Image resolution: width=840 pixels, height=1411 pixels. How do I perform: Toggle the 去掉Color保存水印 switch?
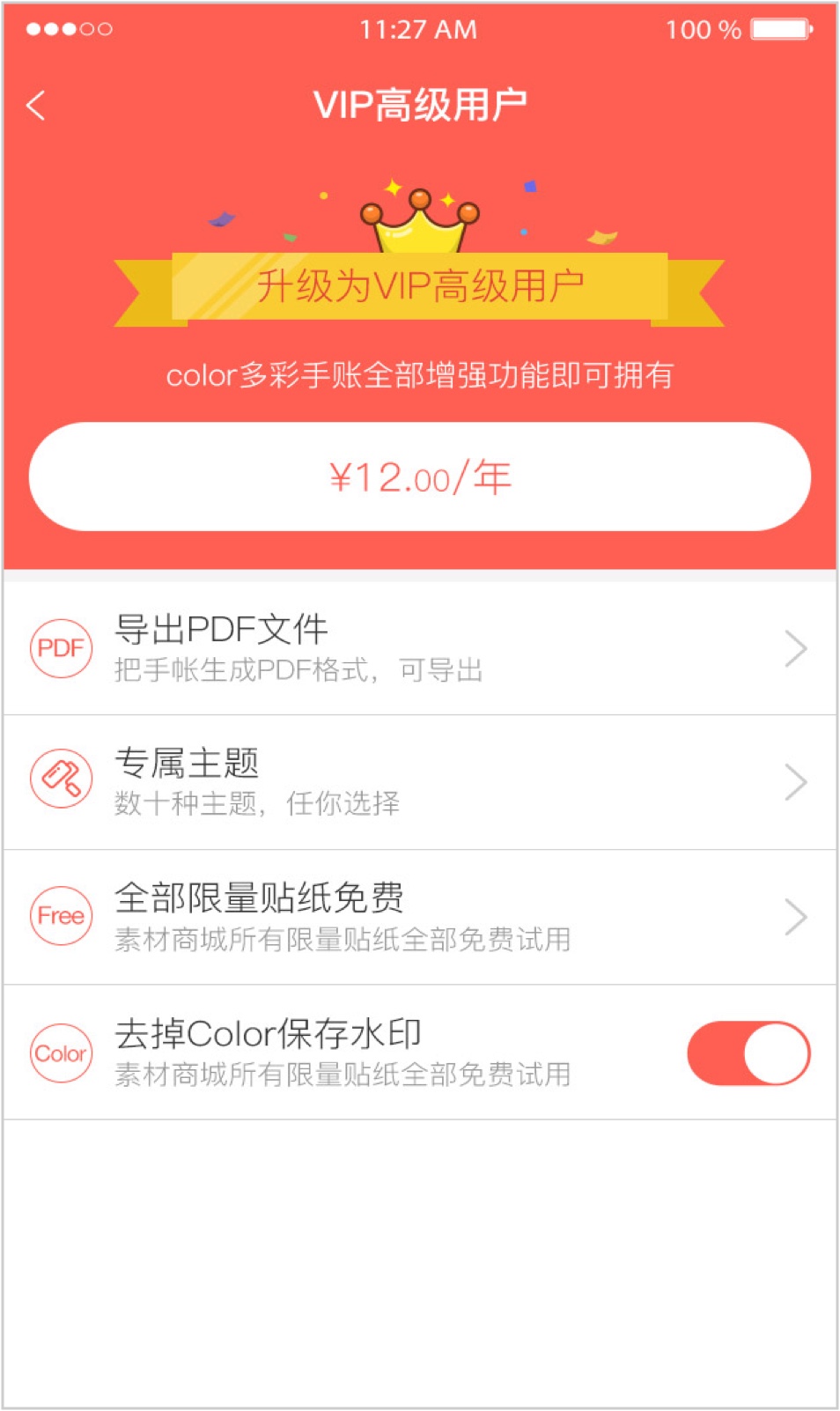748,1053
